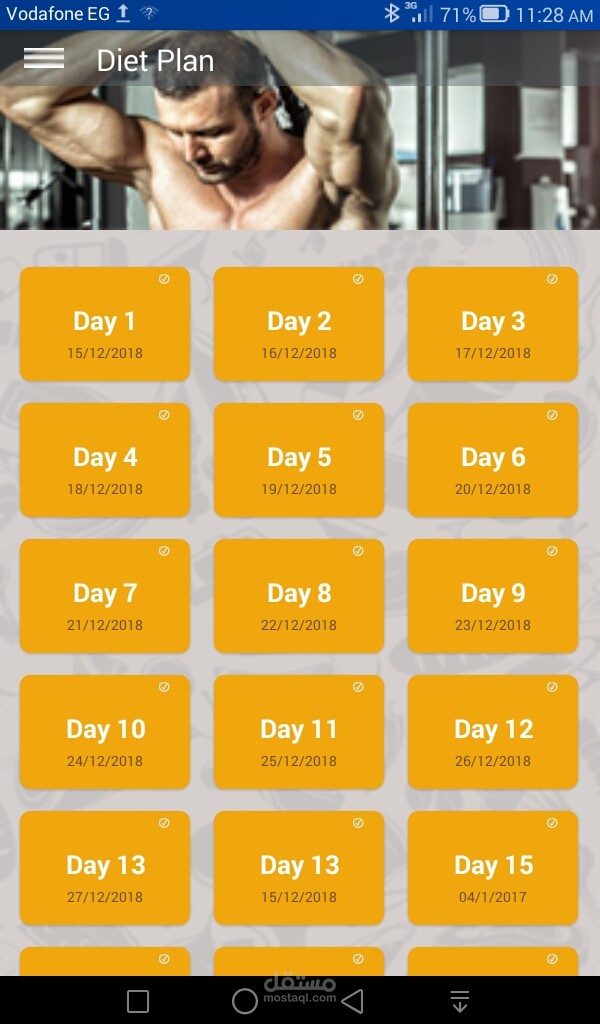Choose the Day 5 card
Image resolution: width=600 pixels, height=1024 pixels.
coord(299,460)
